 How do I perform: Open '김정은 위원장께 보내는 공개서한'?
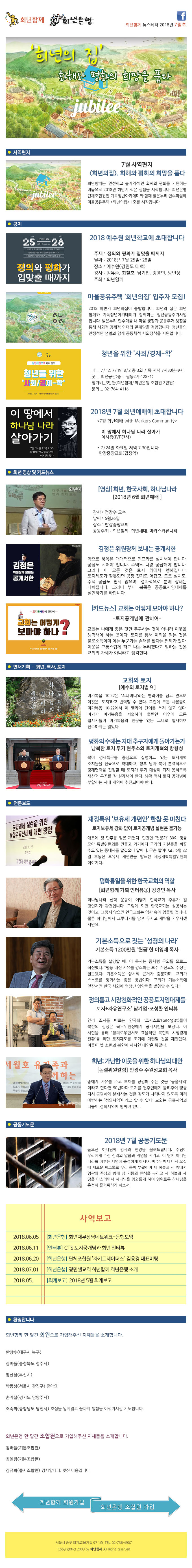pyautogui.click(x=137, y=548)
